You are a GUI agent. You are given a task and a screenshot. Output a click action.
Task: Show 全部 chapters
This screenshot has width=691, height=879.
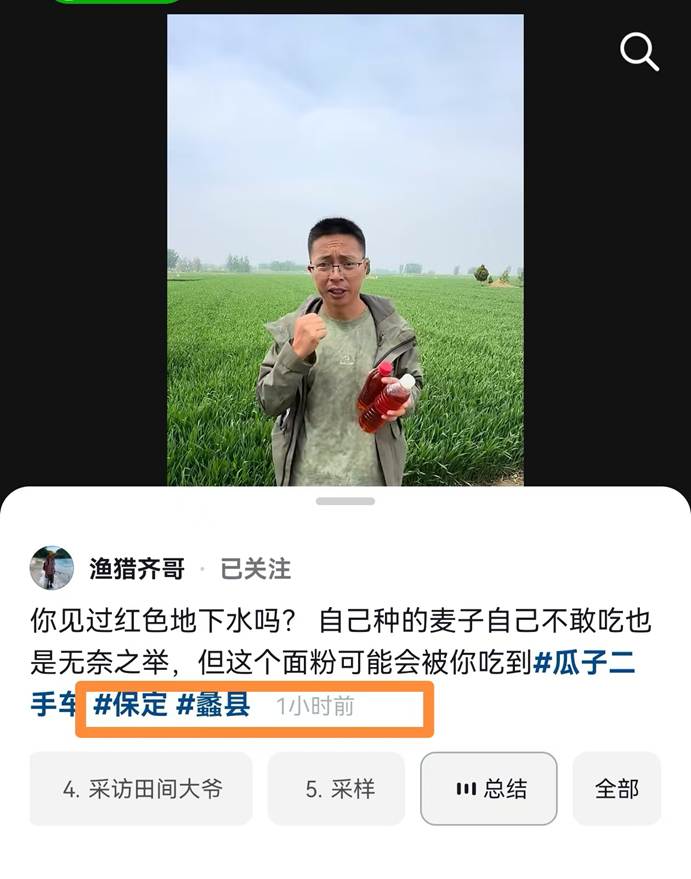click(616, 789)
